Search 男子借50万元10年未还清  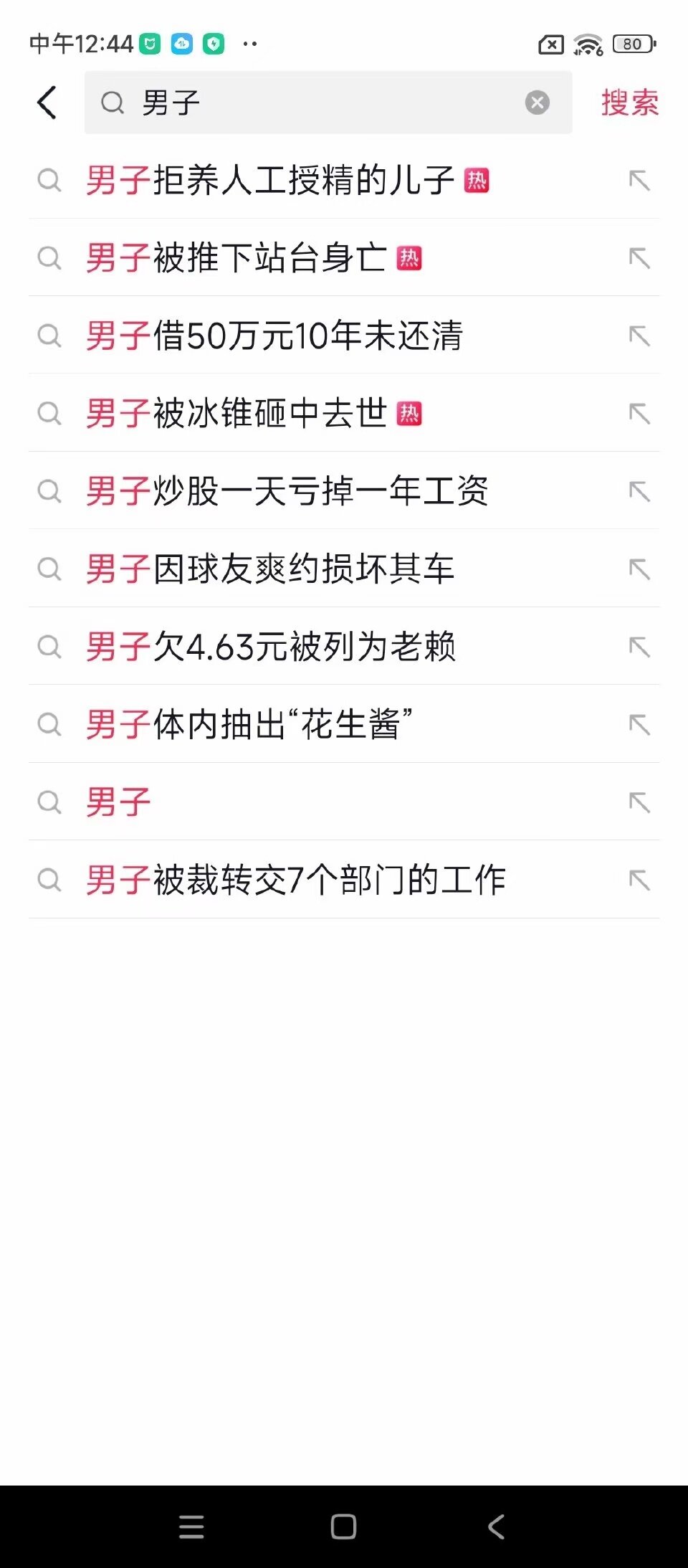[x=344, y=335]
